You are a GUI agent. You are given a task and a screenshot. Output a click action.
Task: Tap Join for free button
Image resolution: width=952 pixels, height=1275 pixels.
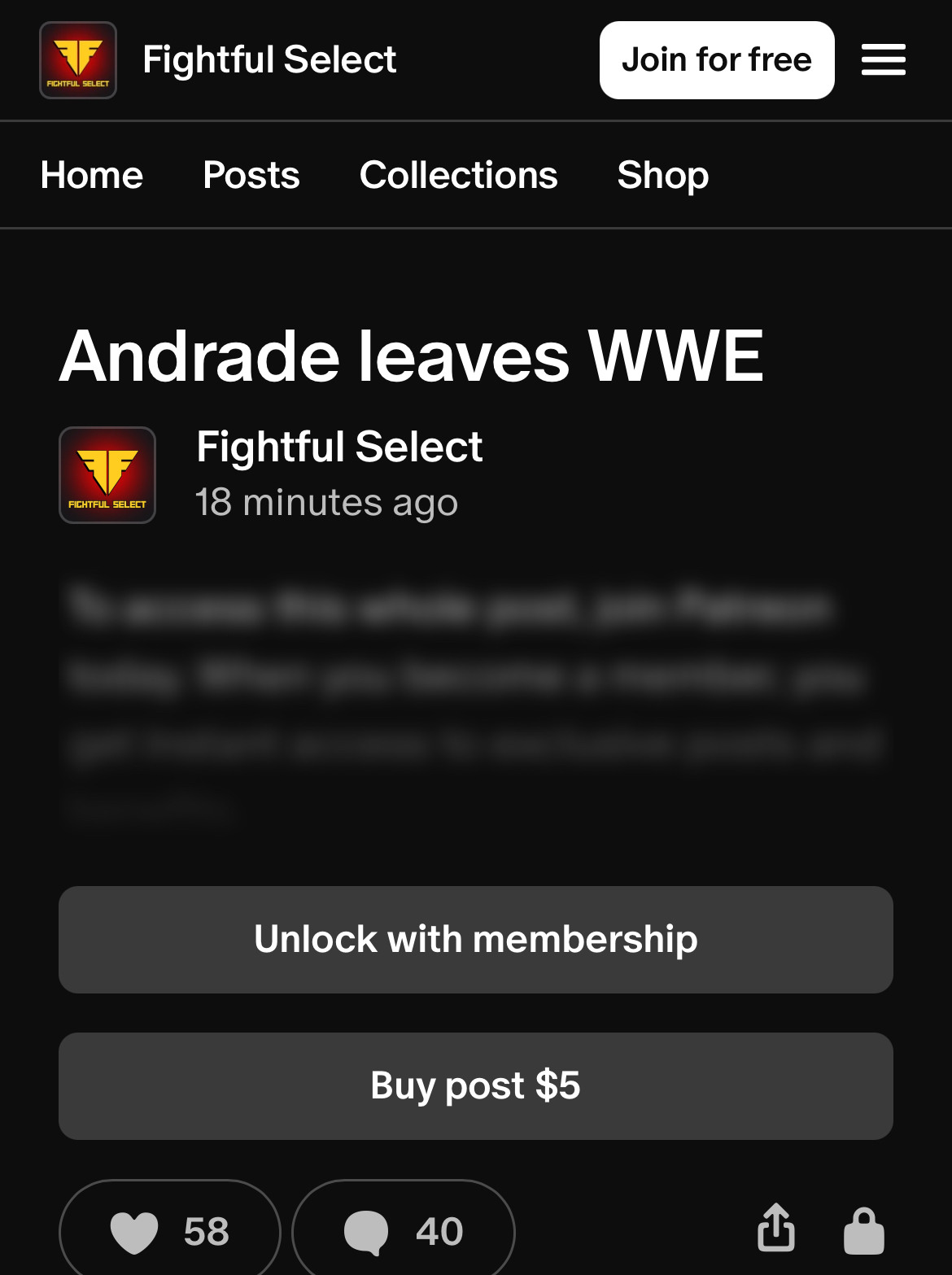coord(716,60)
